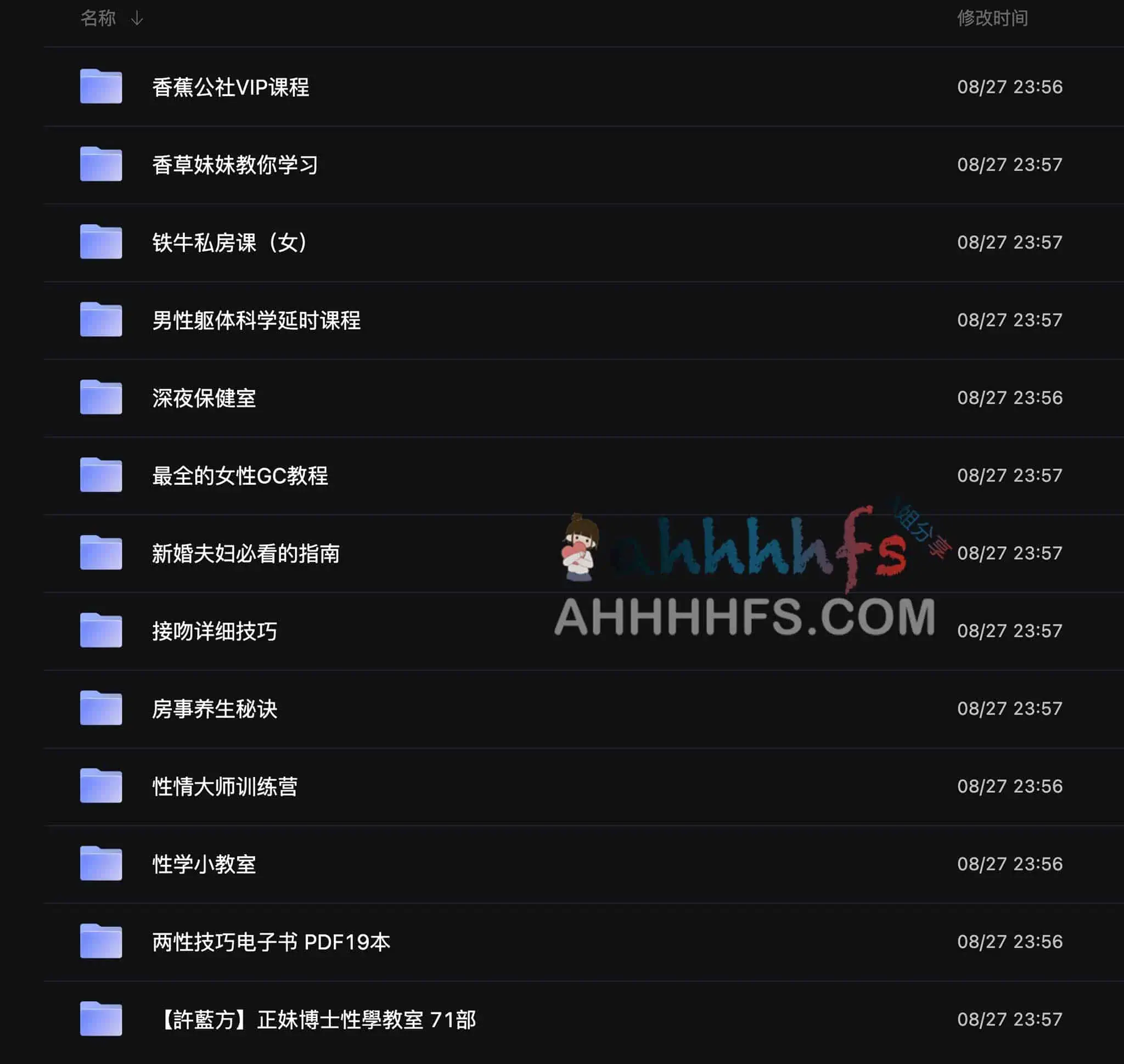Open the 两性技巧电子书 PDF19本 folder
The height and width of the screenshot is (1064, 1124).
point(271,942)
